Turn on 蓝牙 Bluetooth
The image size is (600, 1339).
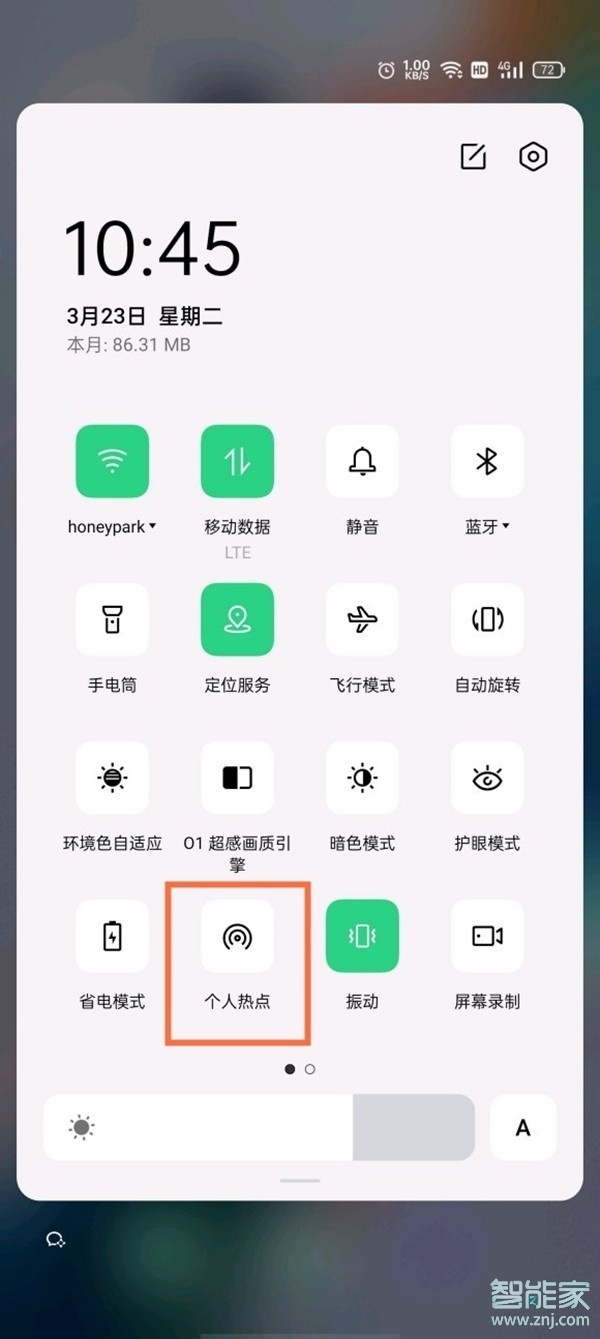pos(487,461)
